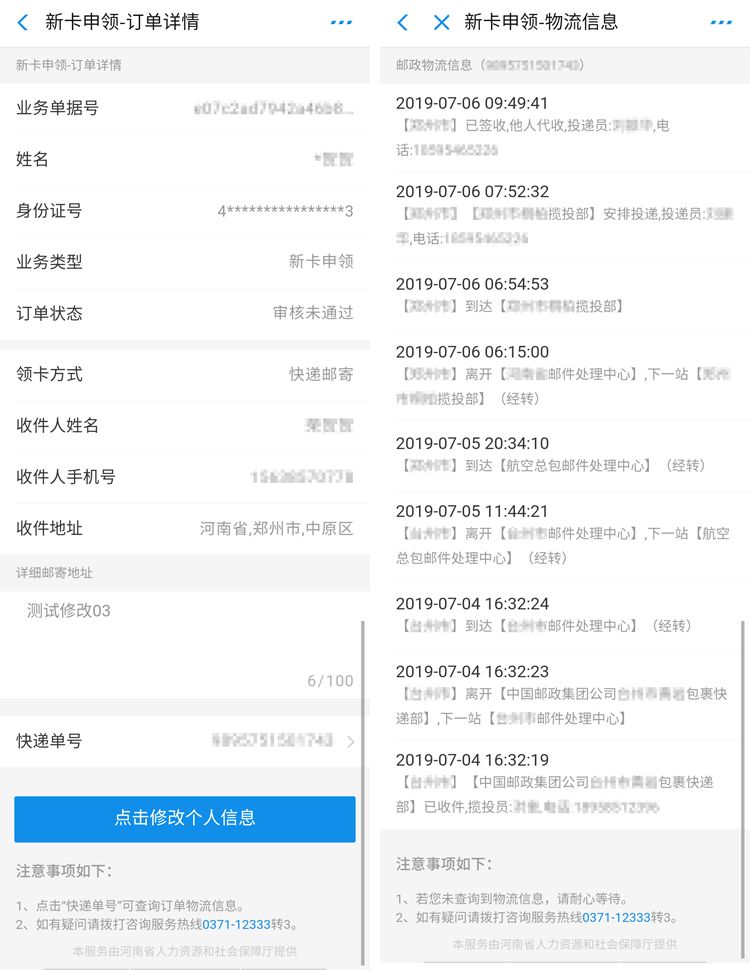
Task: Select the 业务单据号 order number row
Action: click(185, 108)
